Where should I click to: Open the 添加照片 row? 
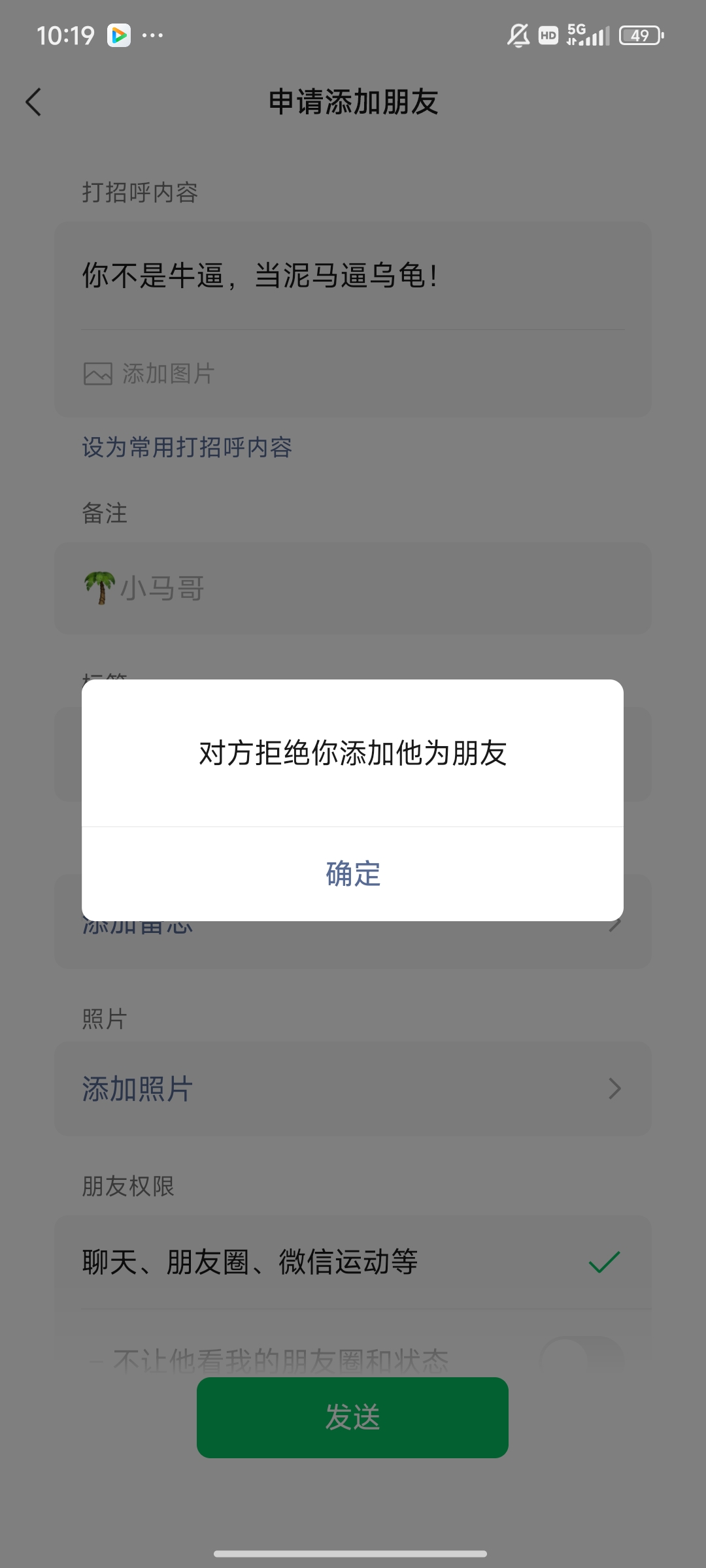point(352,1088)
